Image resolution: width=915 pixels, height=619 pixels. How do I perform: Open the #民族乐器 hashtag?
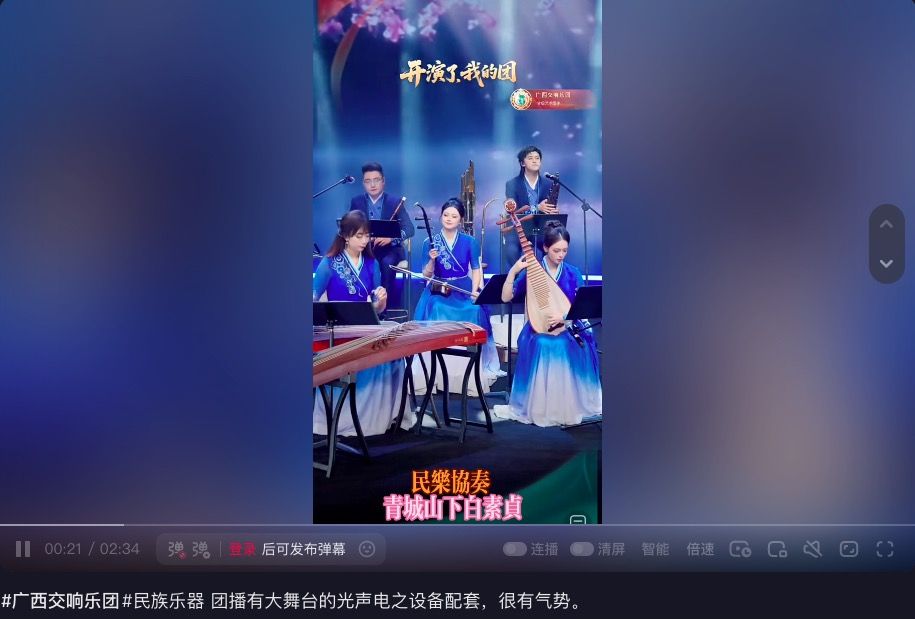click(163, 601)
